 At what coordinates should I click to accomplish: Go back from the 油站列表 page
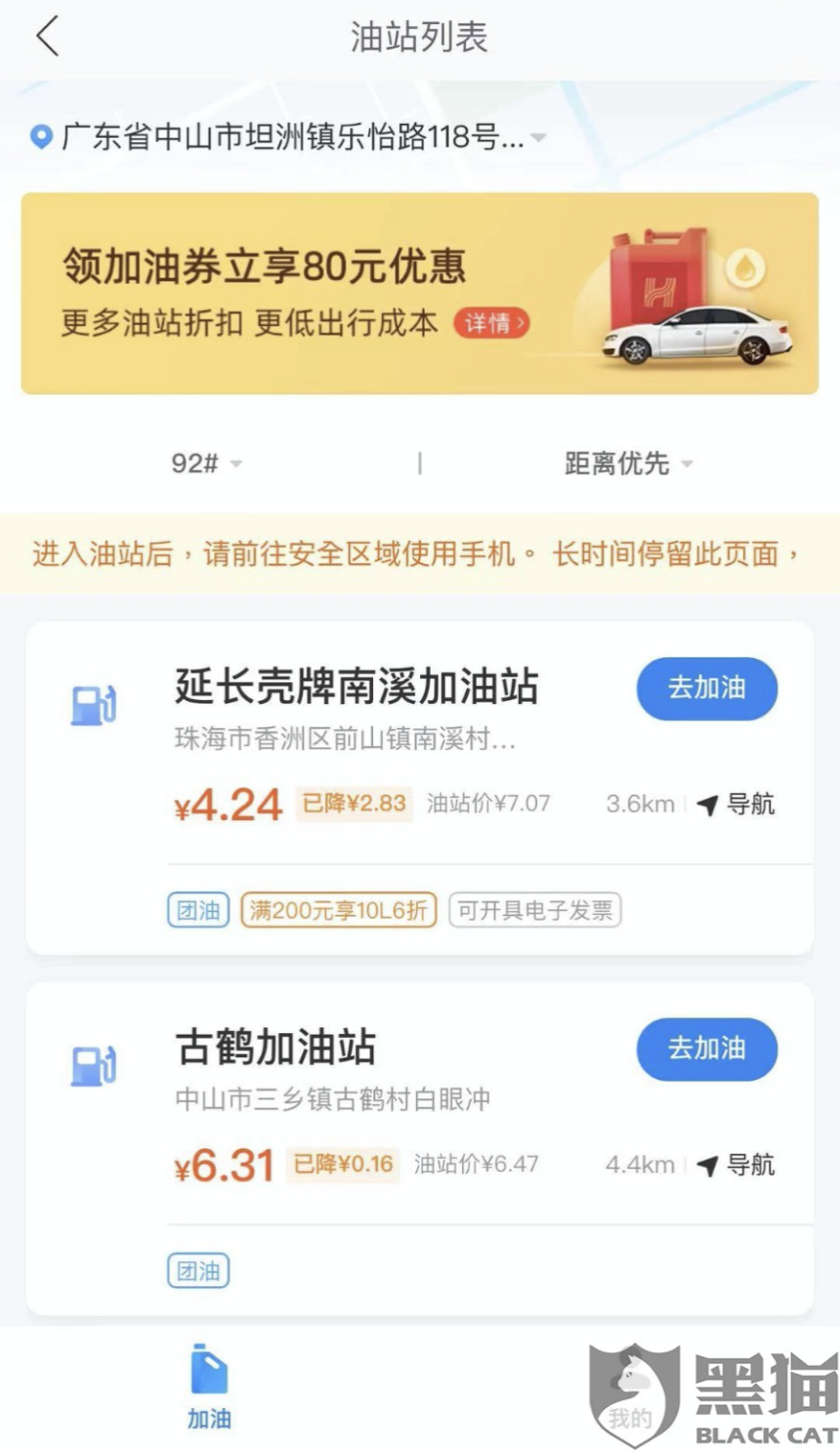coord(48,37)
